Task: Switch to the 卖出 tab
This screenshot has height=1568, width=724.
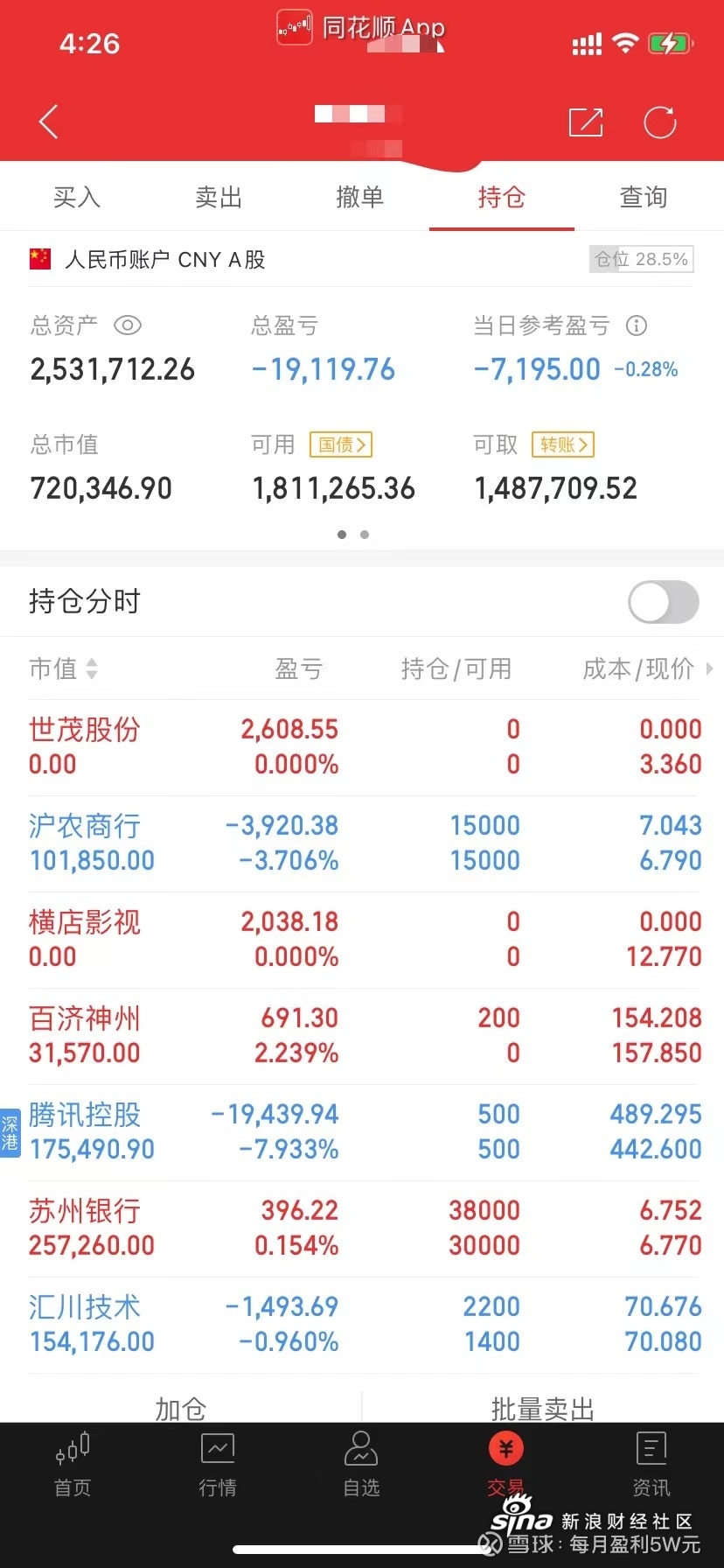Action: [219, 197]
